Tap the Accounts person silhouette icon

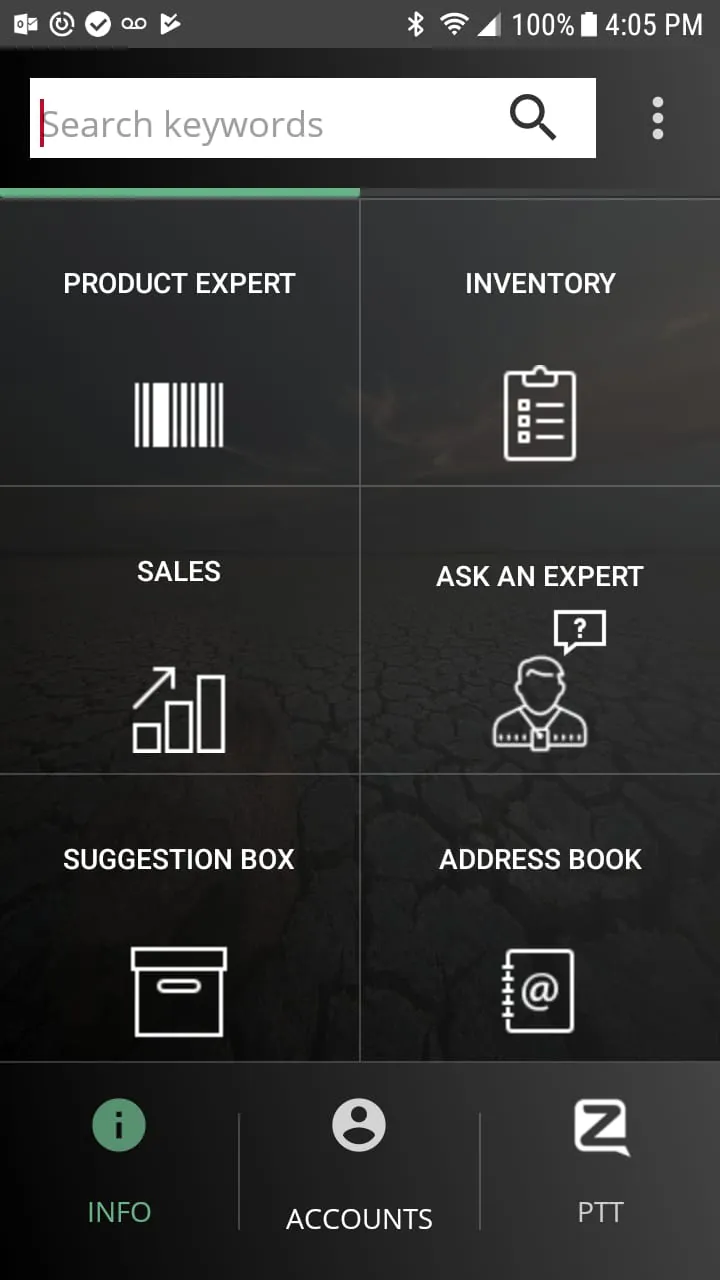click(x=359, y=1124)
